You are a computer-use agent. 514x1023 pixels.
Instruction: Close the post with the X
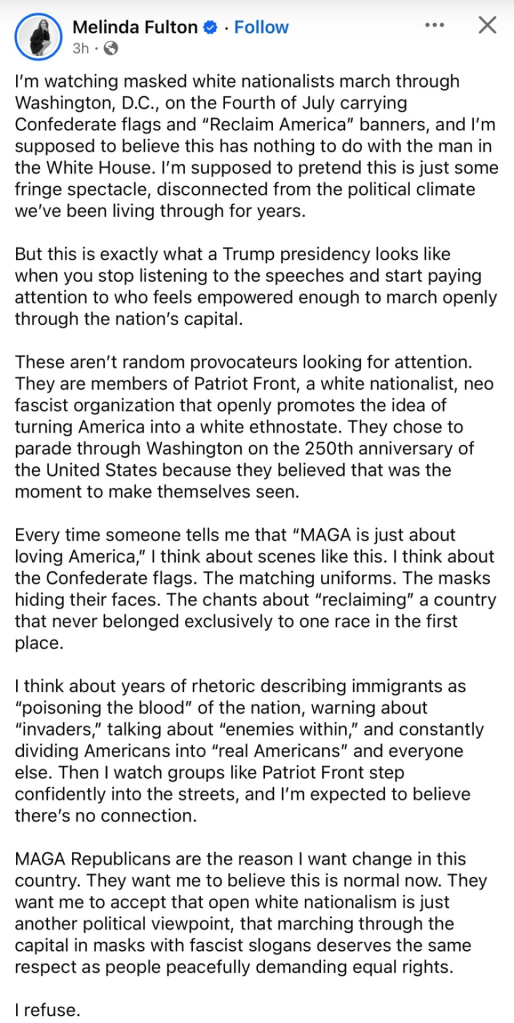[487, 25]
